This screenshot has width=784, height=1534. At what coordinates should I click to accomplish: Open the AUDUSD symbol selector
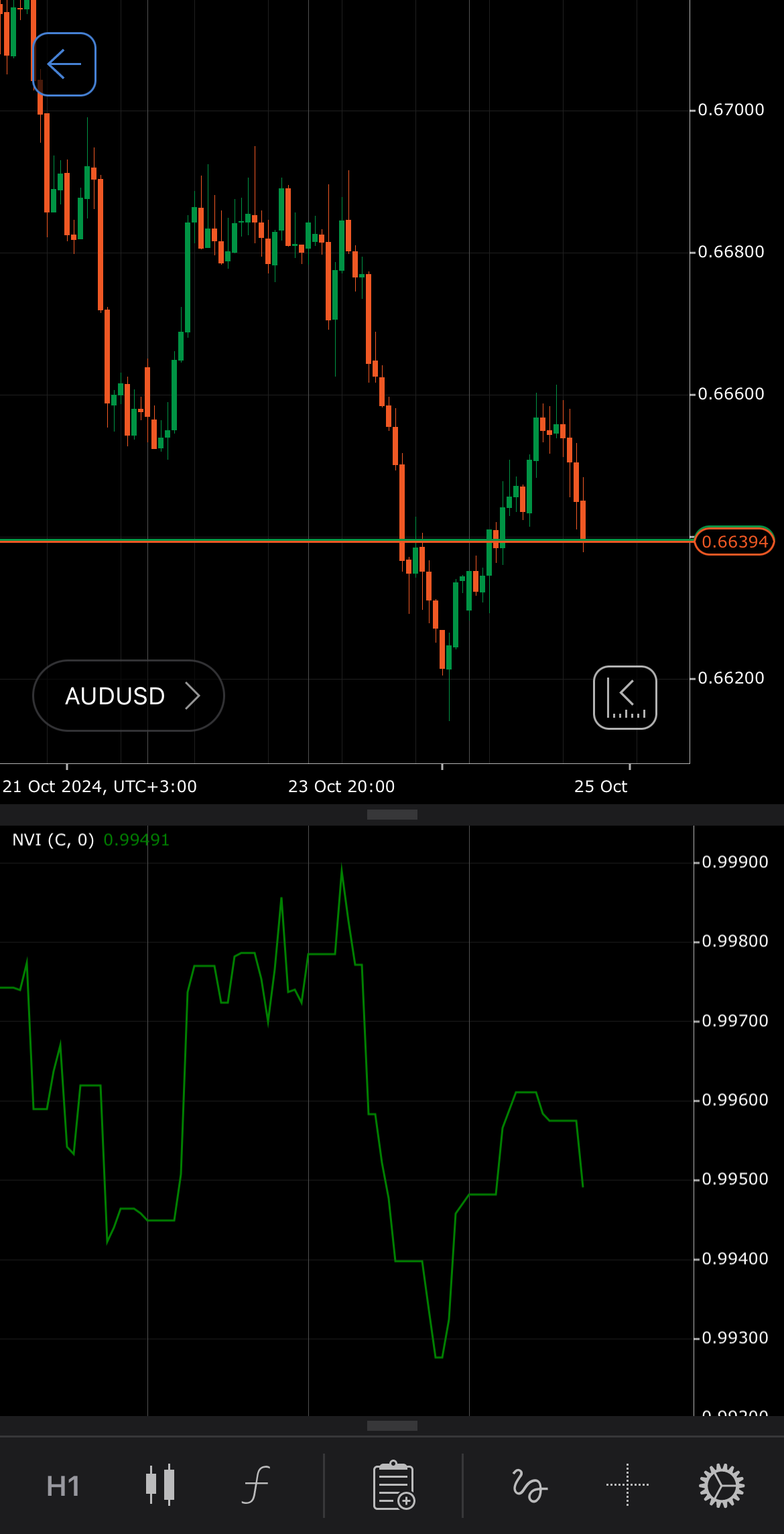click(128, 696)
